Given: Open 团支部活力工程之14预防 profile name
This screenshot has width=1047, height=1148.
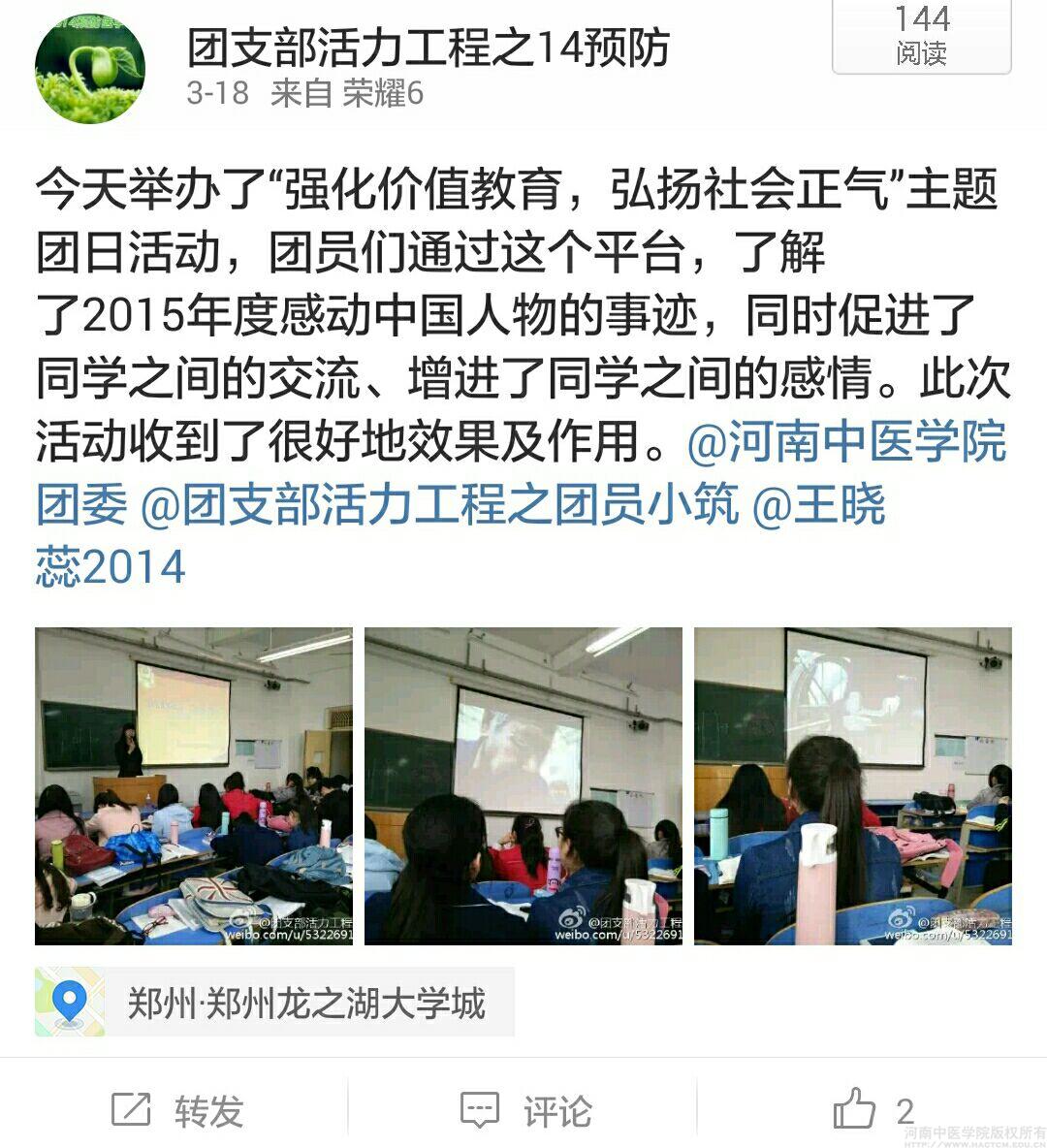Looking at the screenshot, I should pos(428,47).
